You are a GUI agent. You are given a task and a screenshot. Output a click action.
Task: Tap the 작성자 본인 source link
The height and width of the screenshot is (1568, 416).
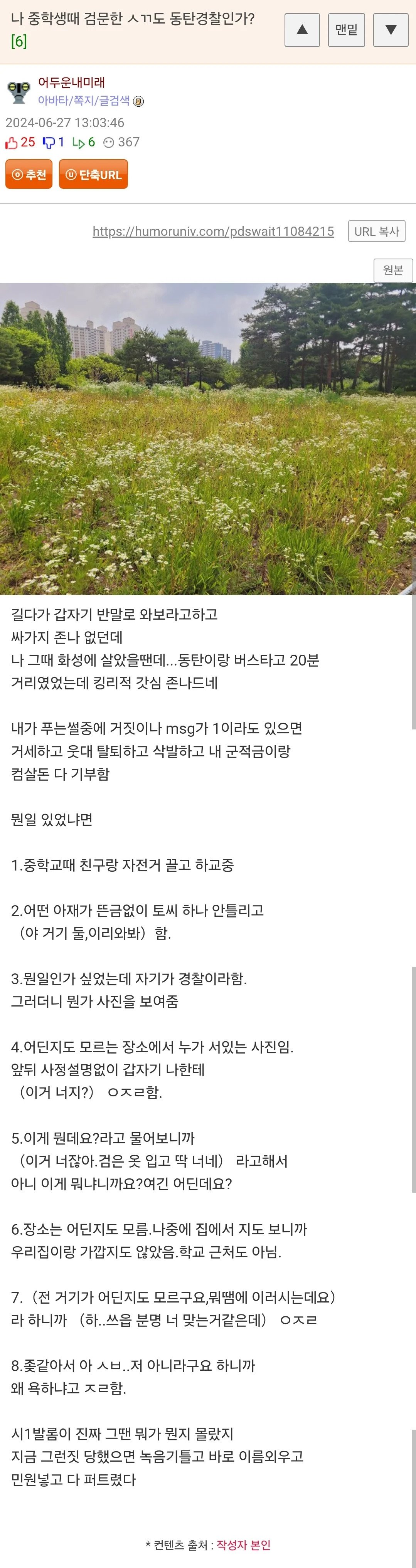tap(244, 1545)
